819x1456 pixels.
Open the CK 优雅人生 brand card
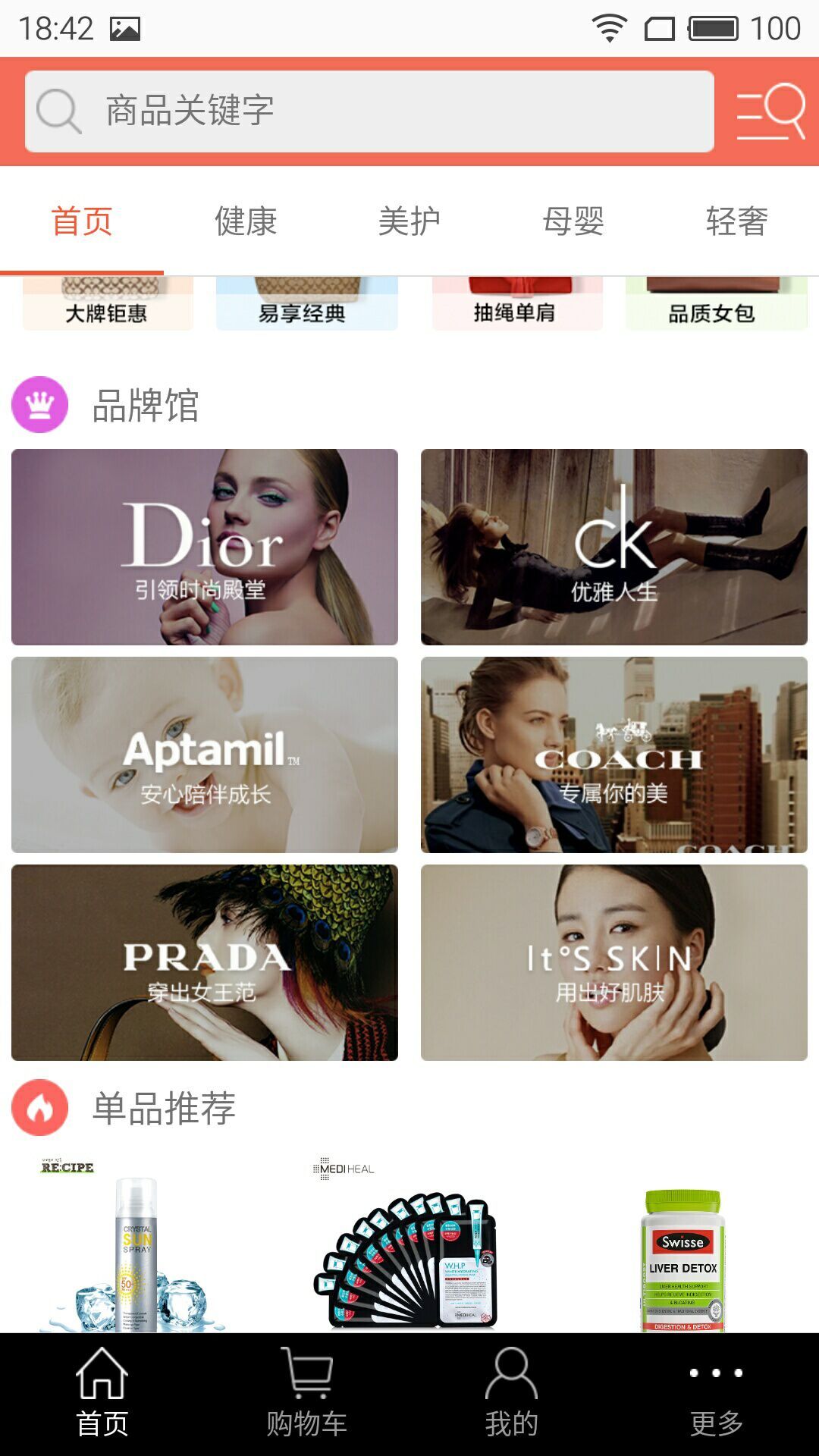[614, 547]
